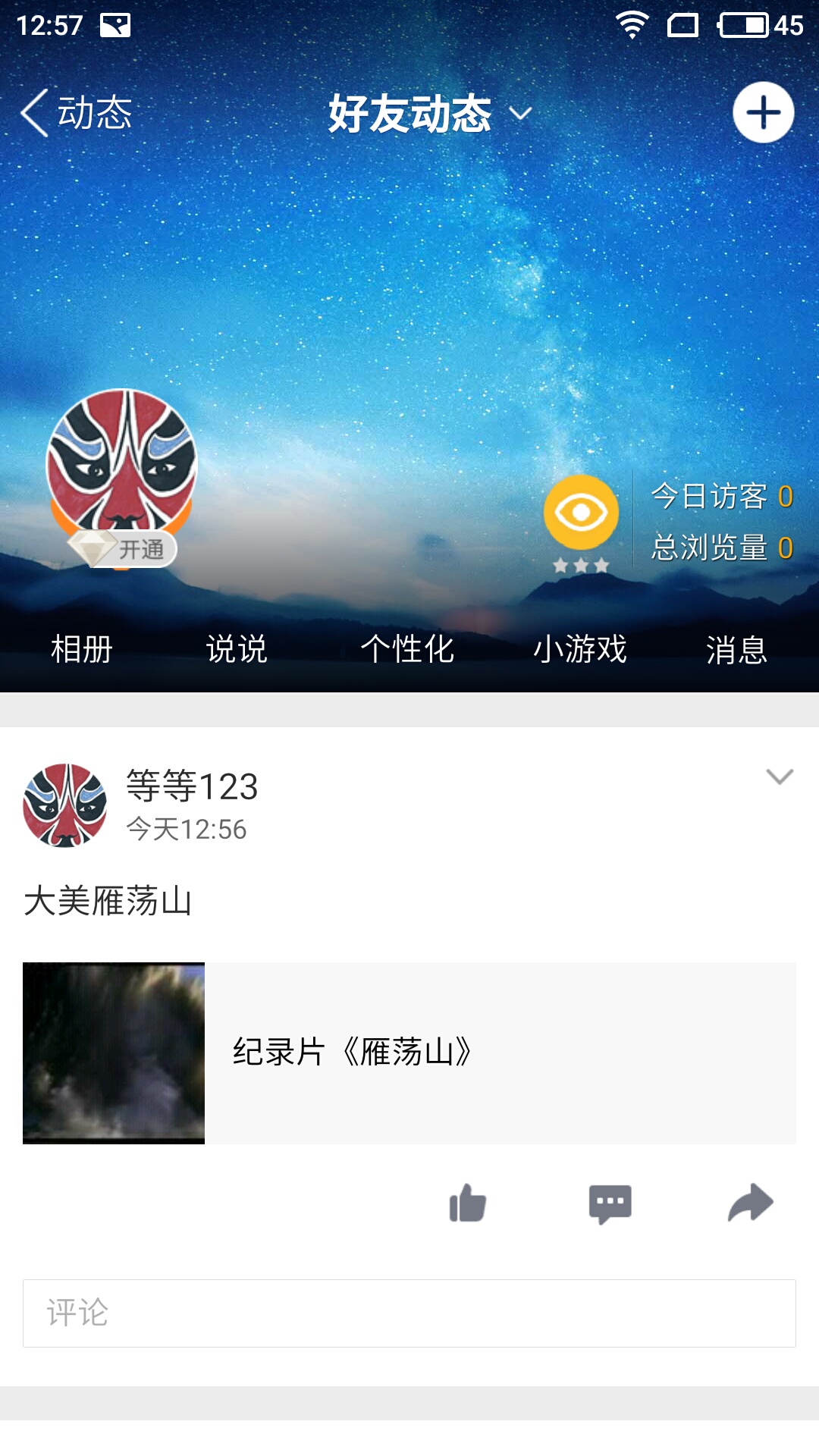Open the large profile avatar

pos(121,464)
